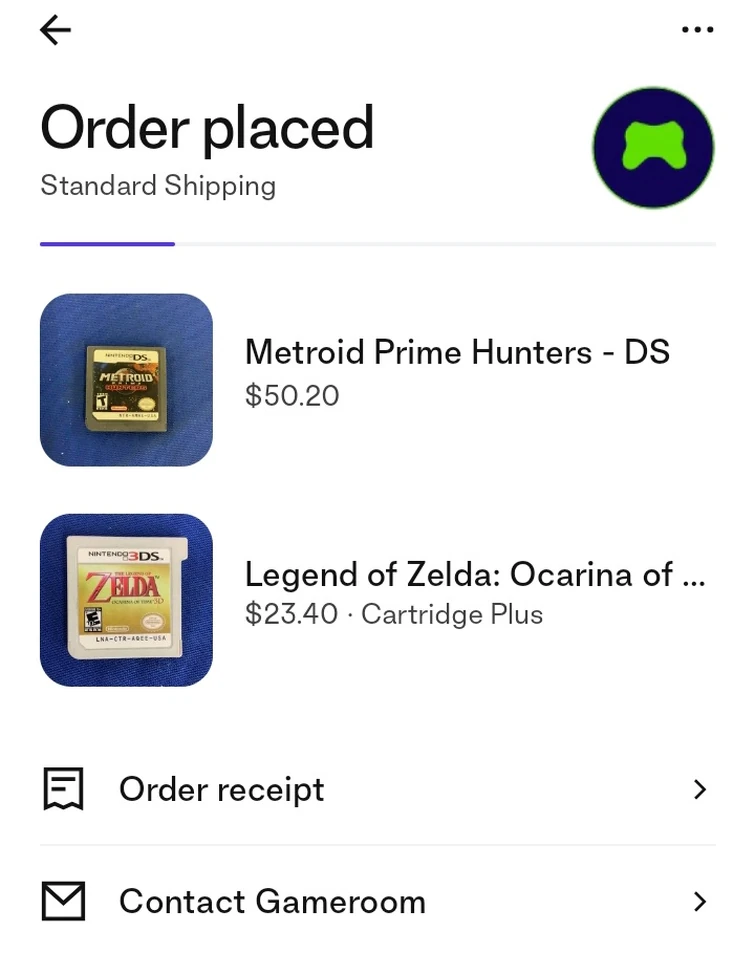The height and width of the screenshot is (953, 755).
Task: Tap the Metroid Prime Hunters listing title
Action: click(x=457, y=352)
